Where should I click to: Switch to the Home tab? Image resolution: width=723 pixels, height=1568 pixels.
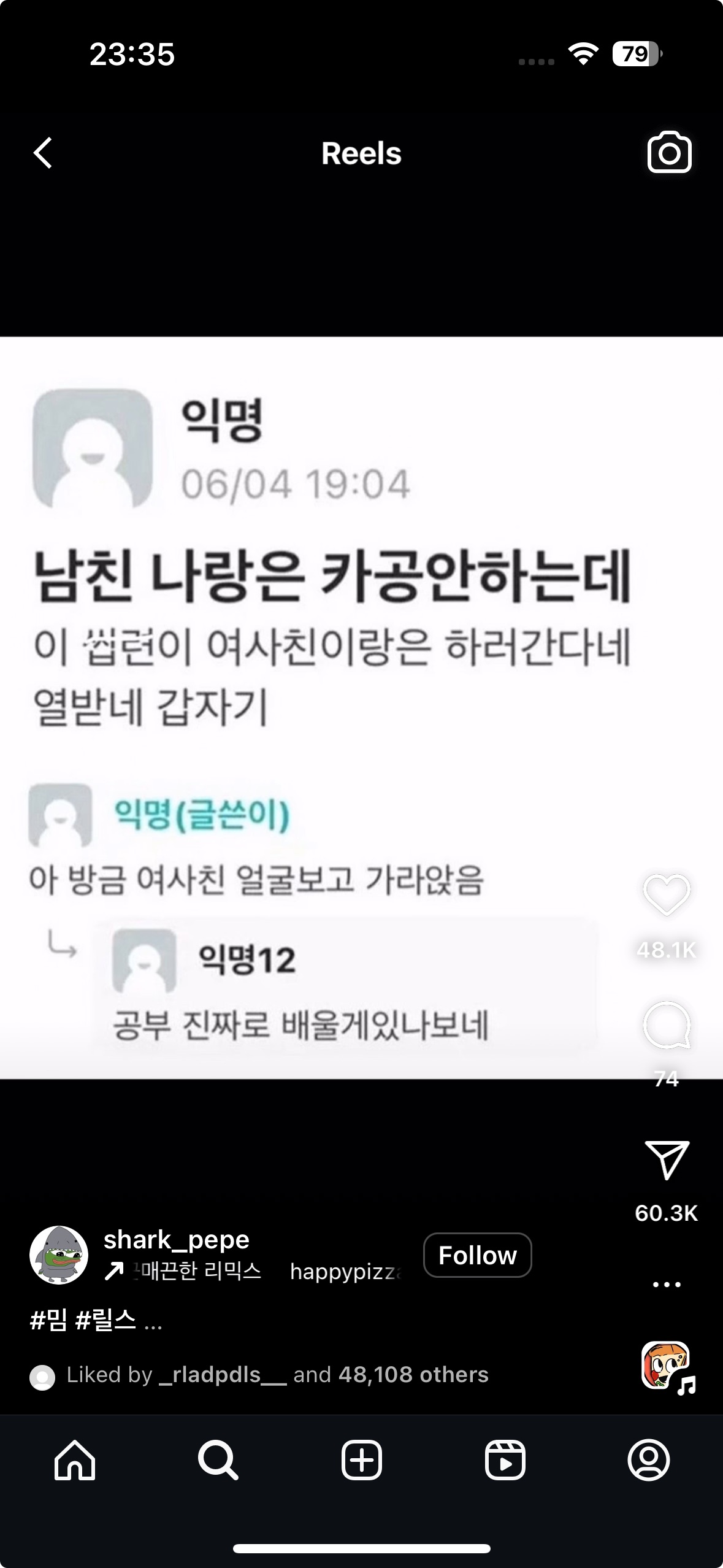75,1460
